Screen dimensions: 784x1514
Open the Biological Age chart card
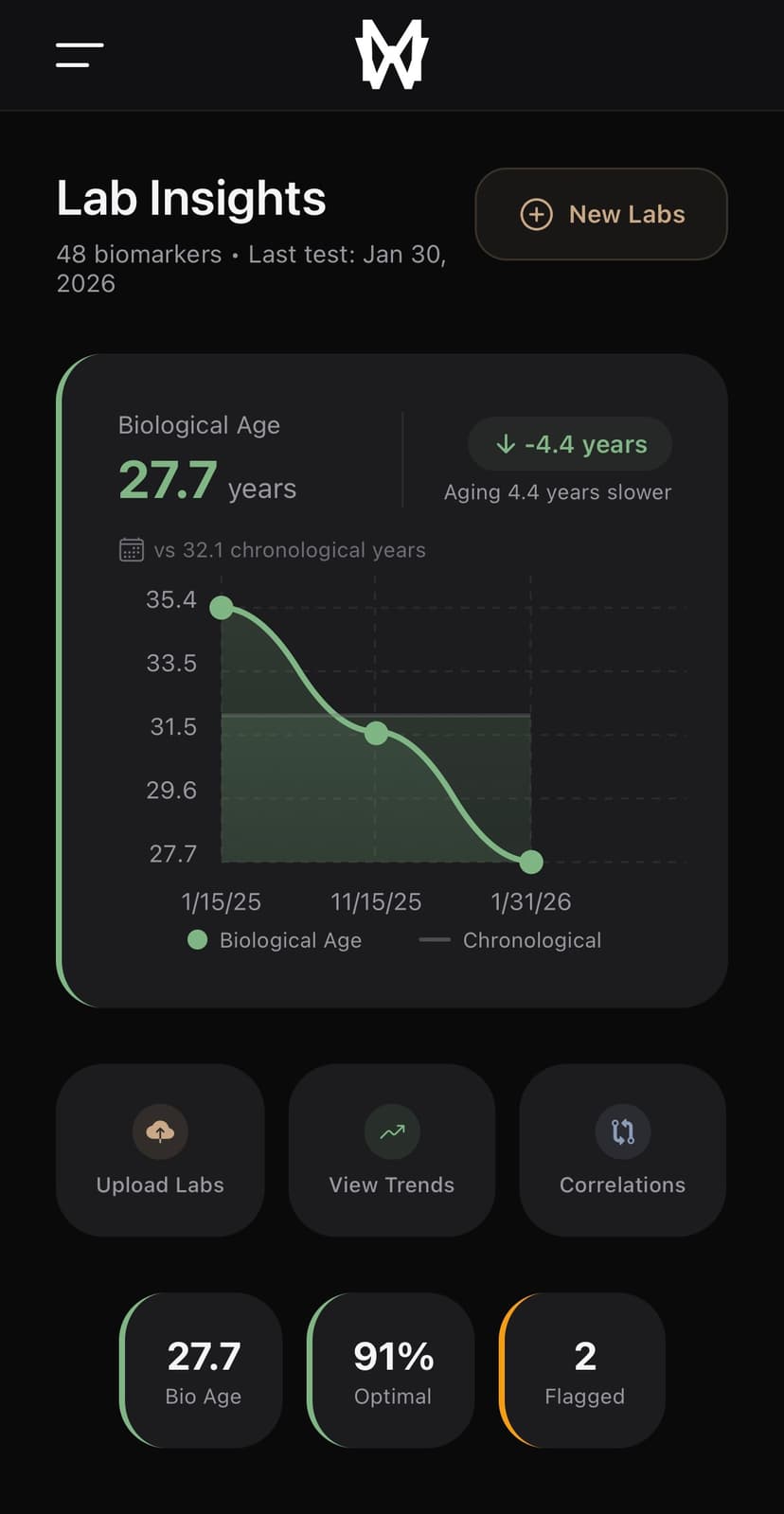pos(392,680)
